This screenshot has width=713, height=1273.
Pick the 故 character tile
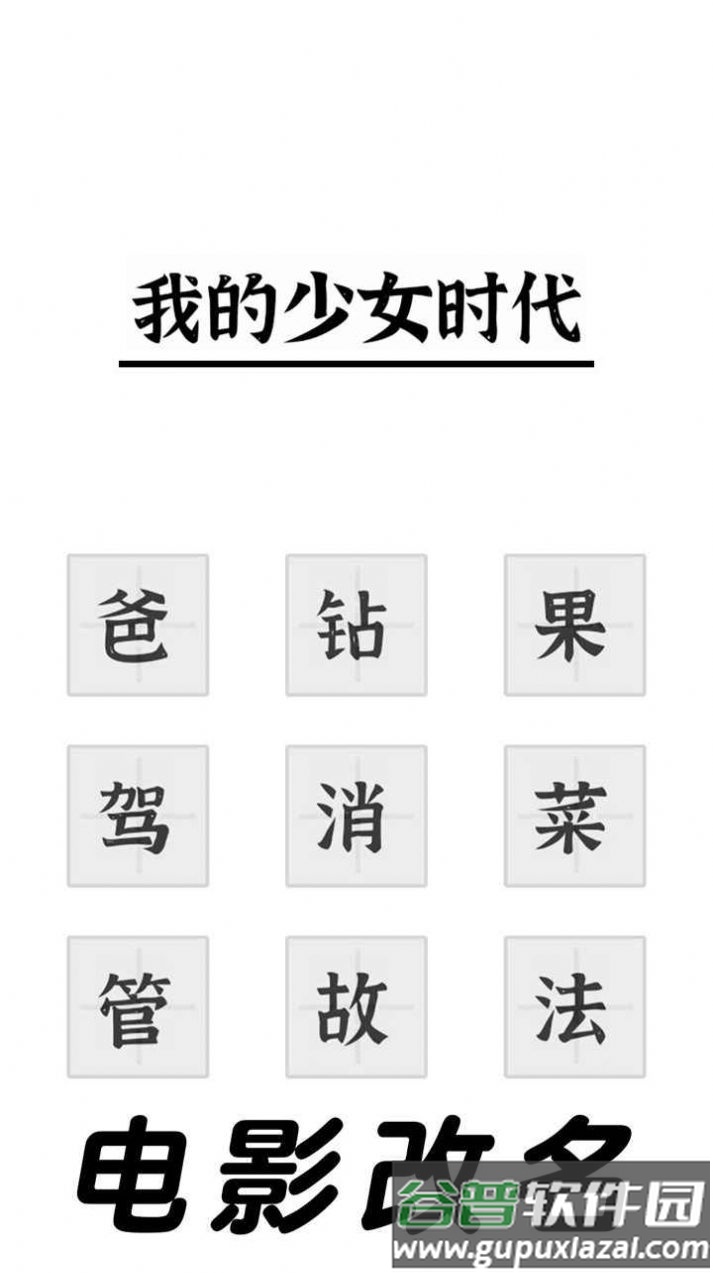[356, 1007]
